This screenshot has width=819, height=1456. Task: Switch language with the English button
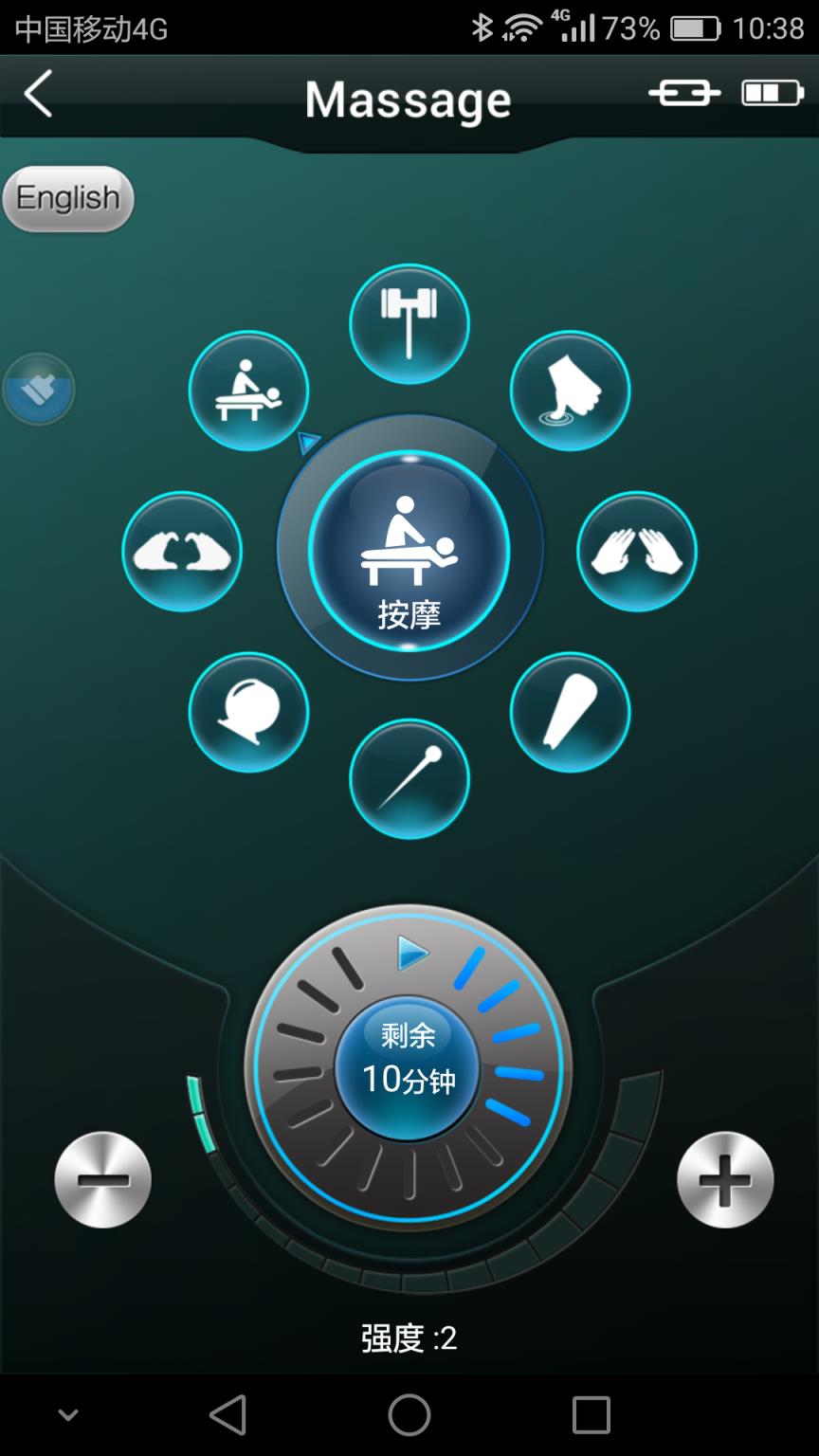68,198
